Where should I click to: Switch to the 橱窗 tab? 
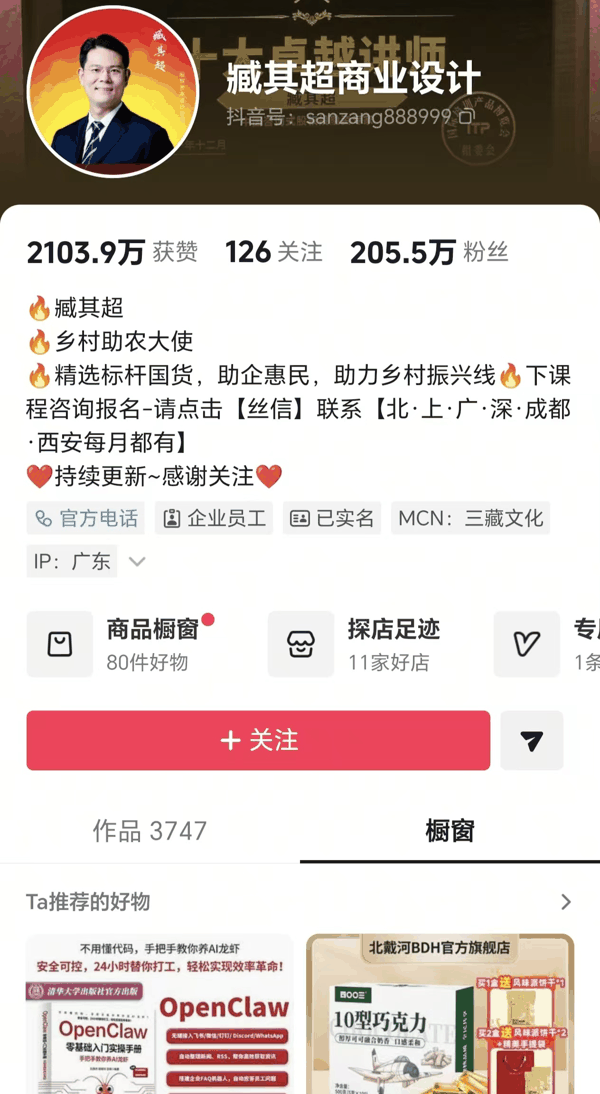(449, 831)
